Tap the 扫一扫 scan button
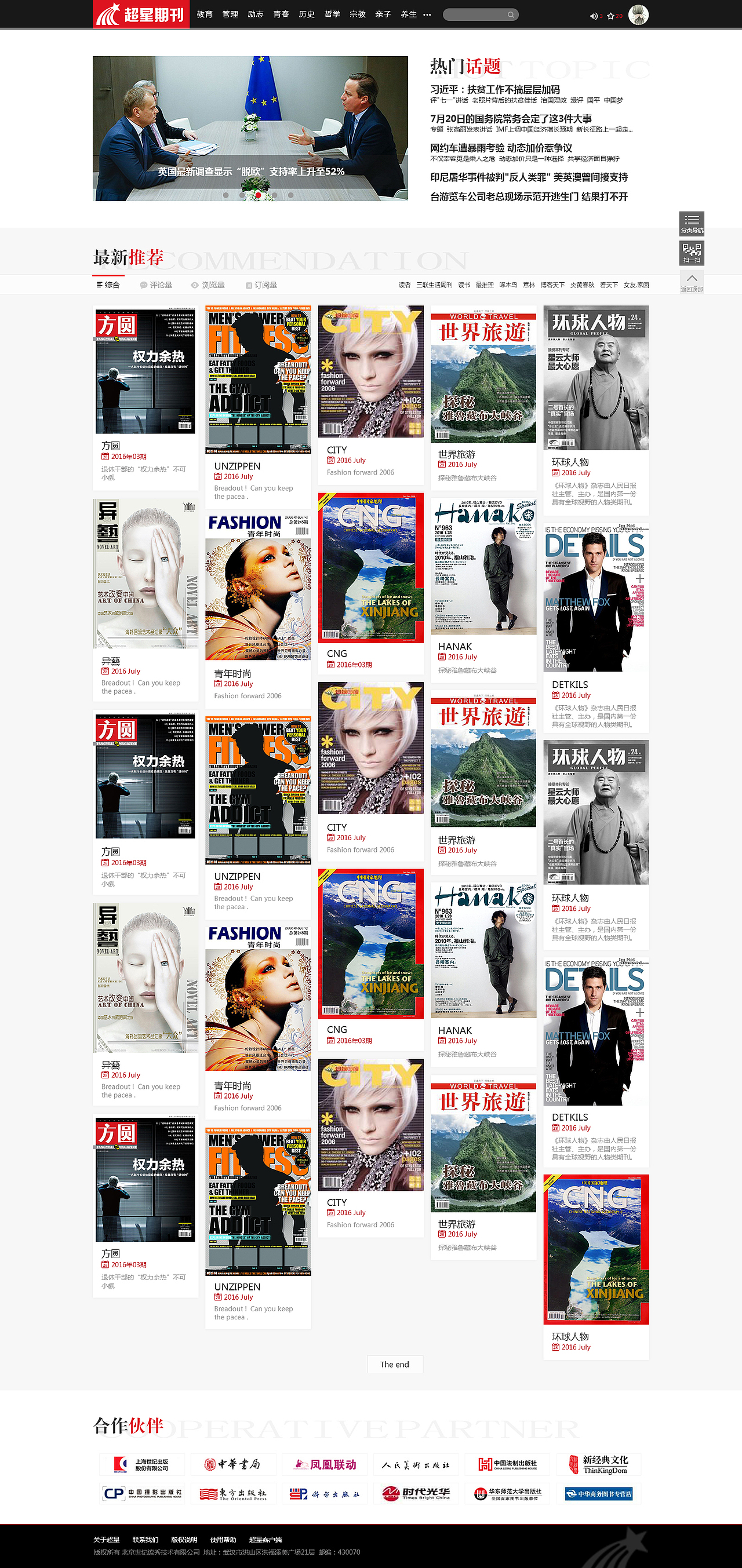The width and height of the screenshot is (742, 1568). pyautogui.click(x=692, y=253)
